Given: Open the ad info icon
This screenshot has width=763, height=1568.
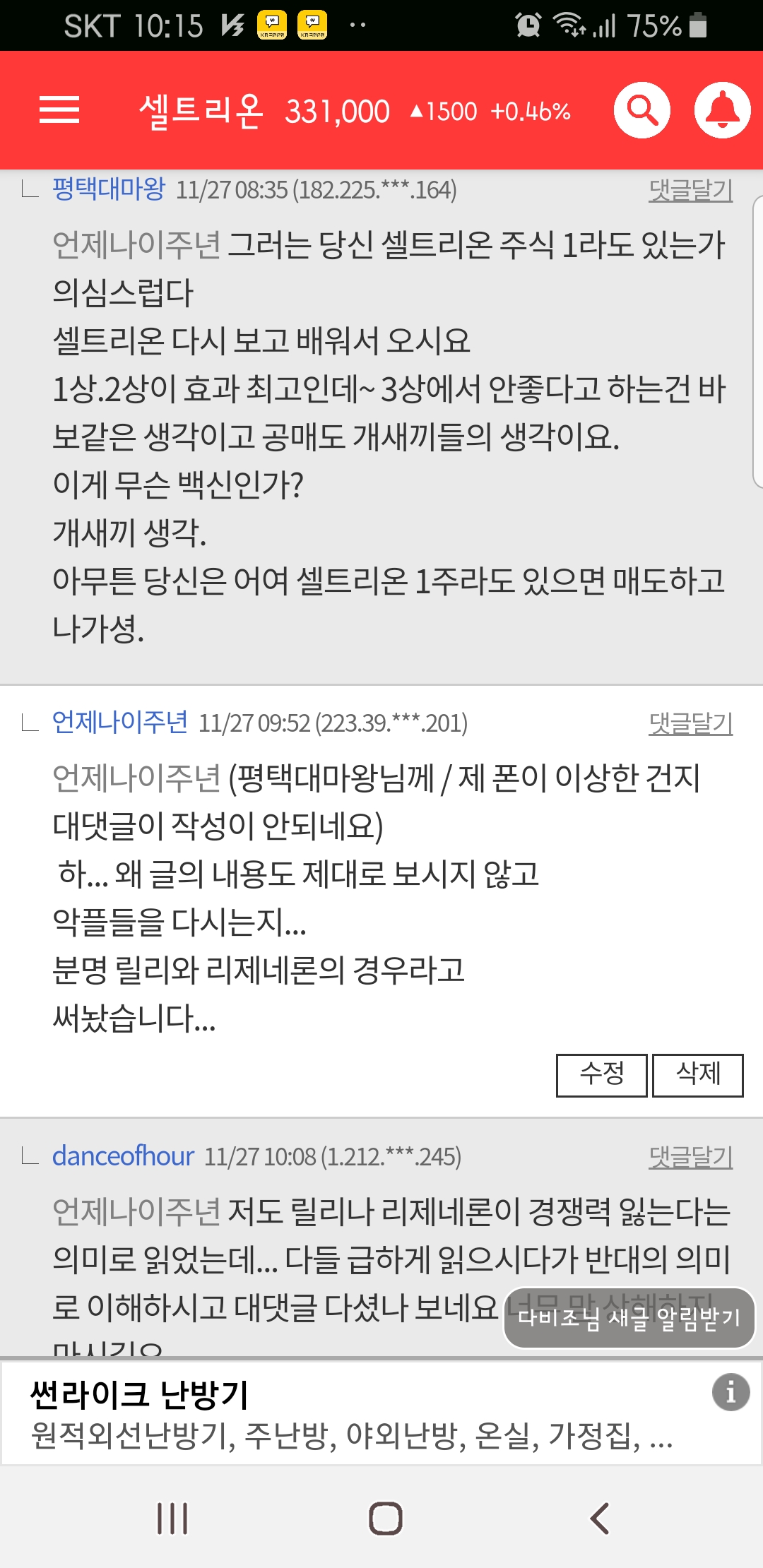Looking at the screenshot, I should click(x=731, y=1392).
